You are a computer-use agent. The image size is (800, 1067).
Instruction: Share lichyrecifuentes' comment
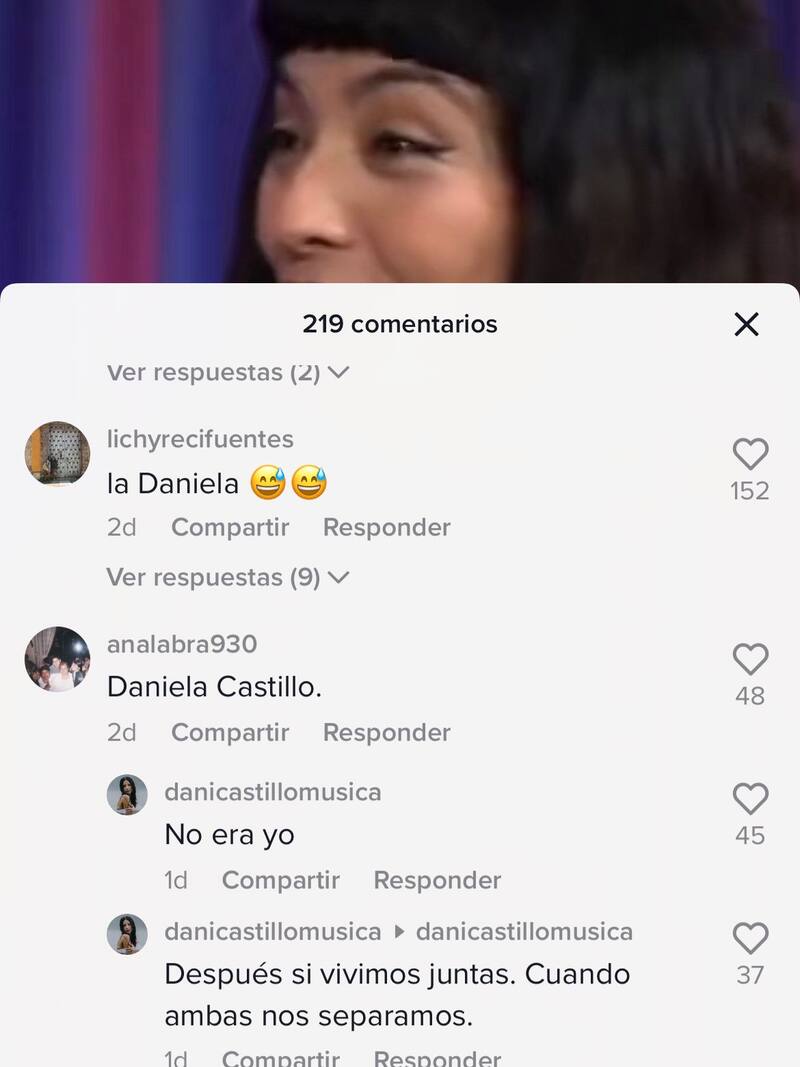[x=230, y=527]
